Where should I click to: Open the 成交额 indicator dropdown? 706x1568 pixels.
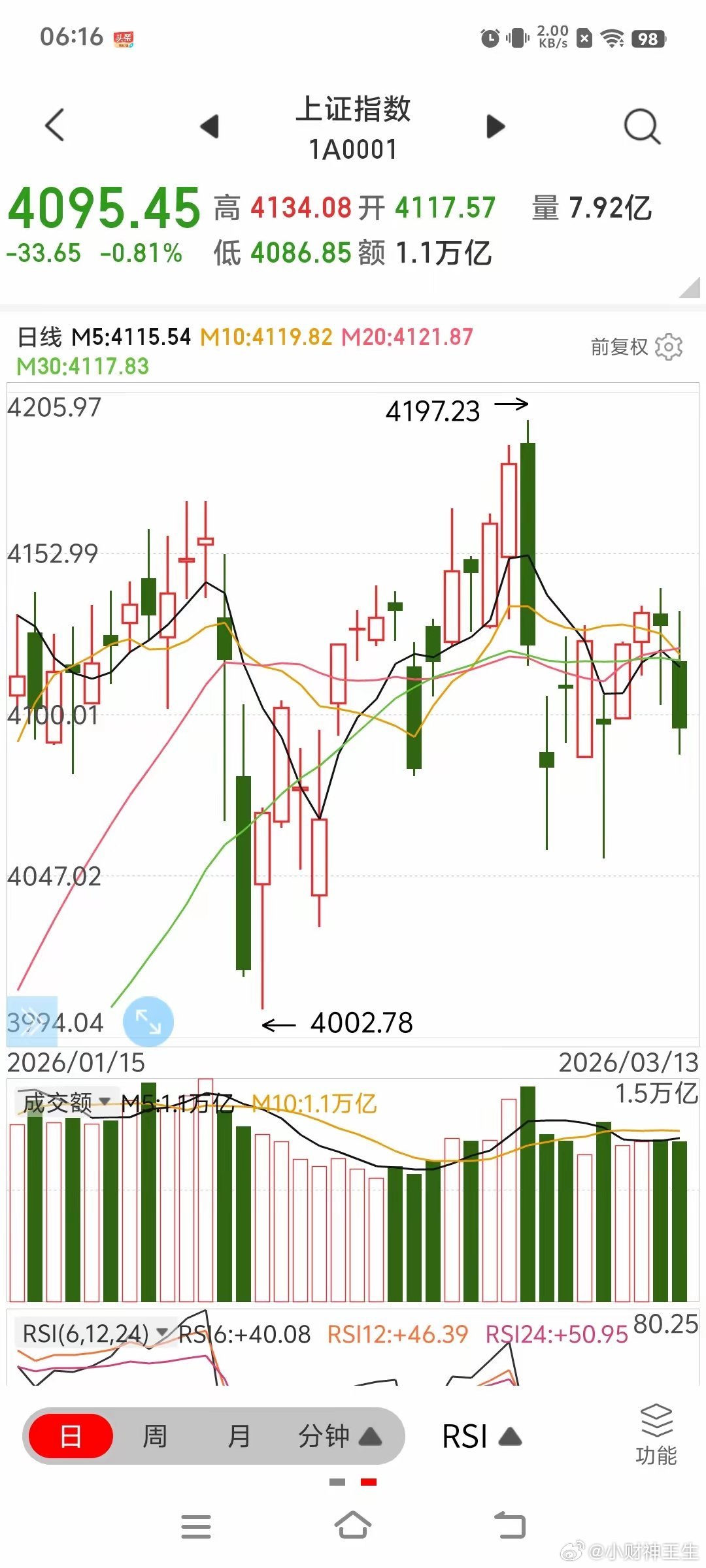click(65, 1102)
